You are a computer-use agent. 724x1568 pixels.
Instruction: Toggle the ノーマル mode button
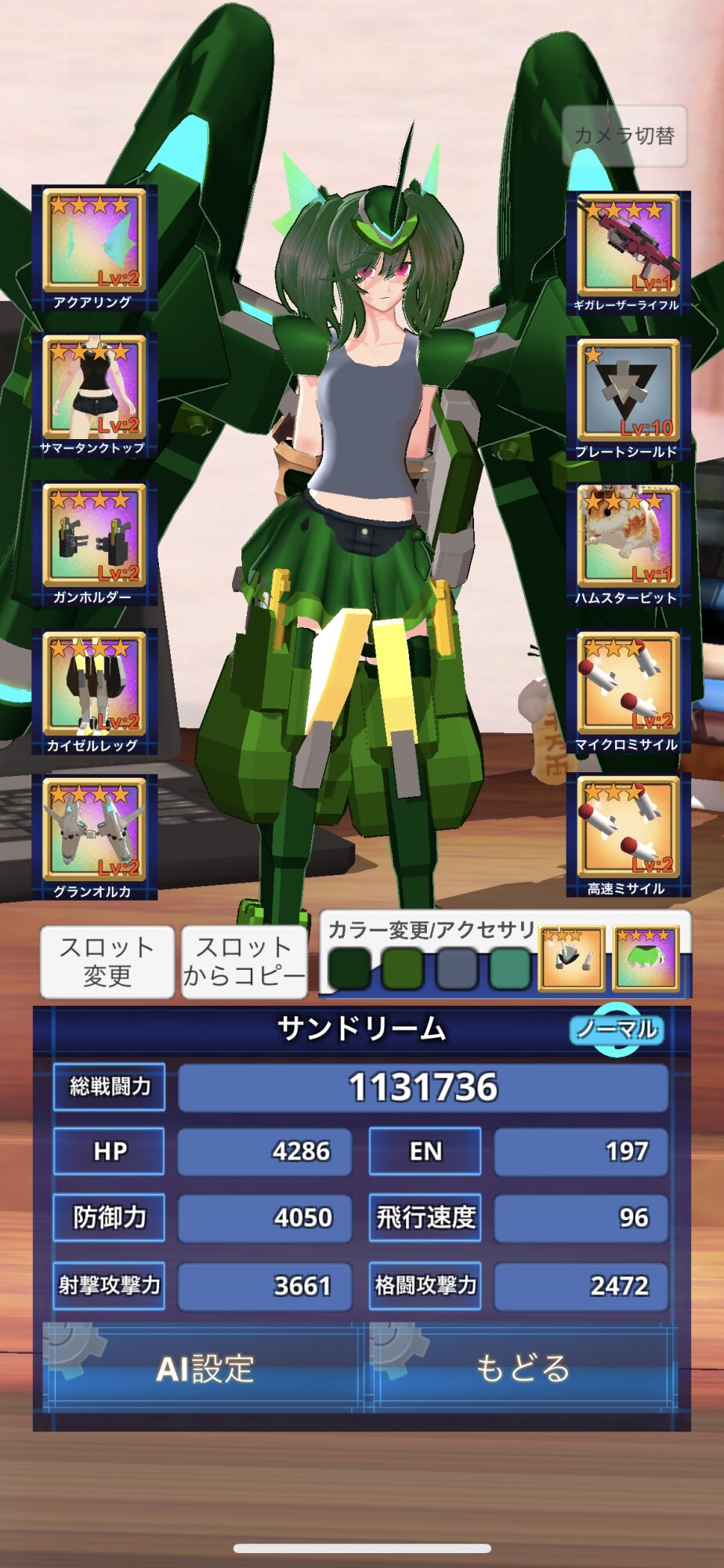coord(617,1029)
